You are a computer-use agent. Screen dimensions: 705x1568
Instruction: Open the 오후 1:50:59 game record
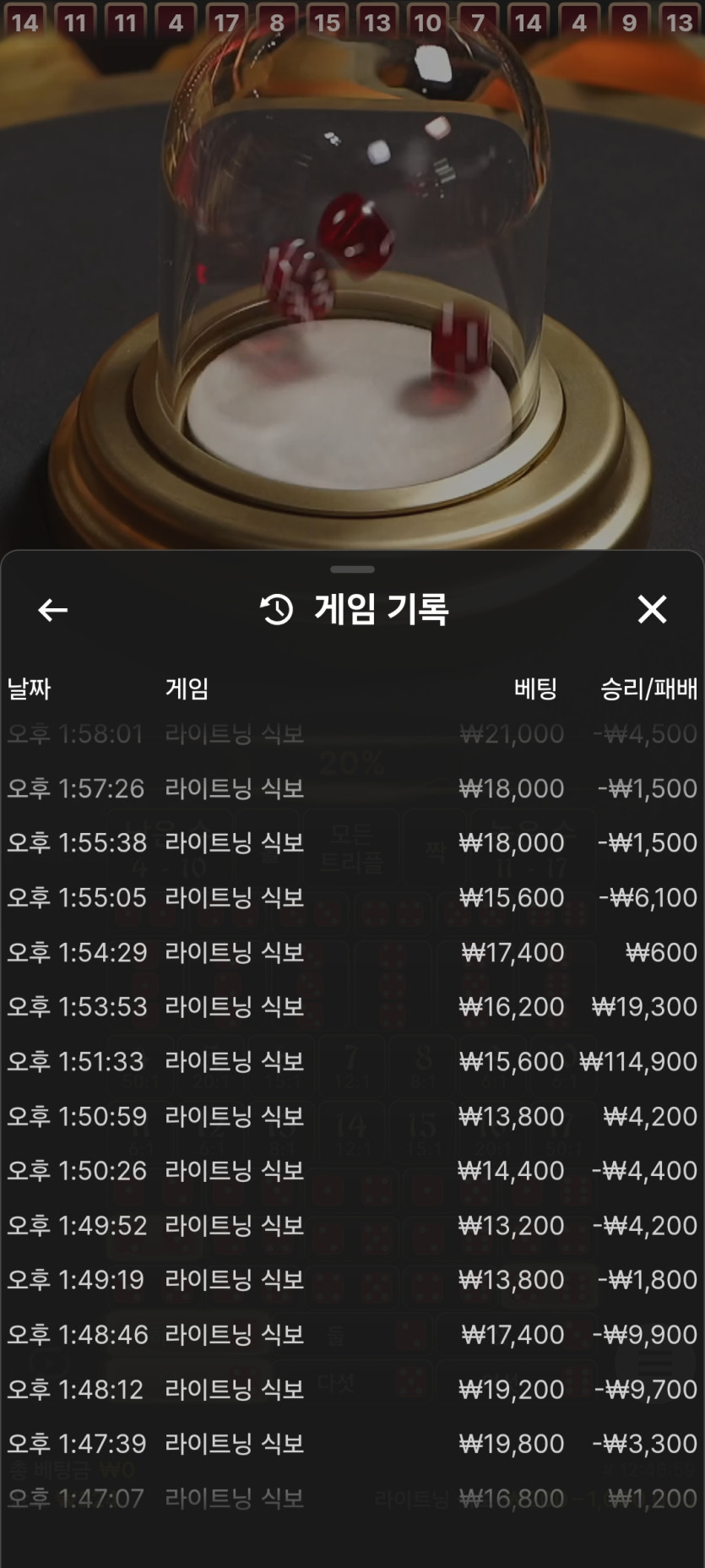pos(352,1116)
